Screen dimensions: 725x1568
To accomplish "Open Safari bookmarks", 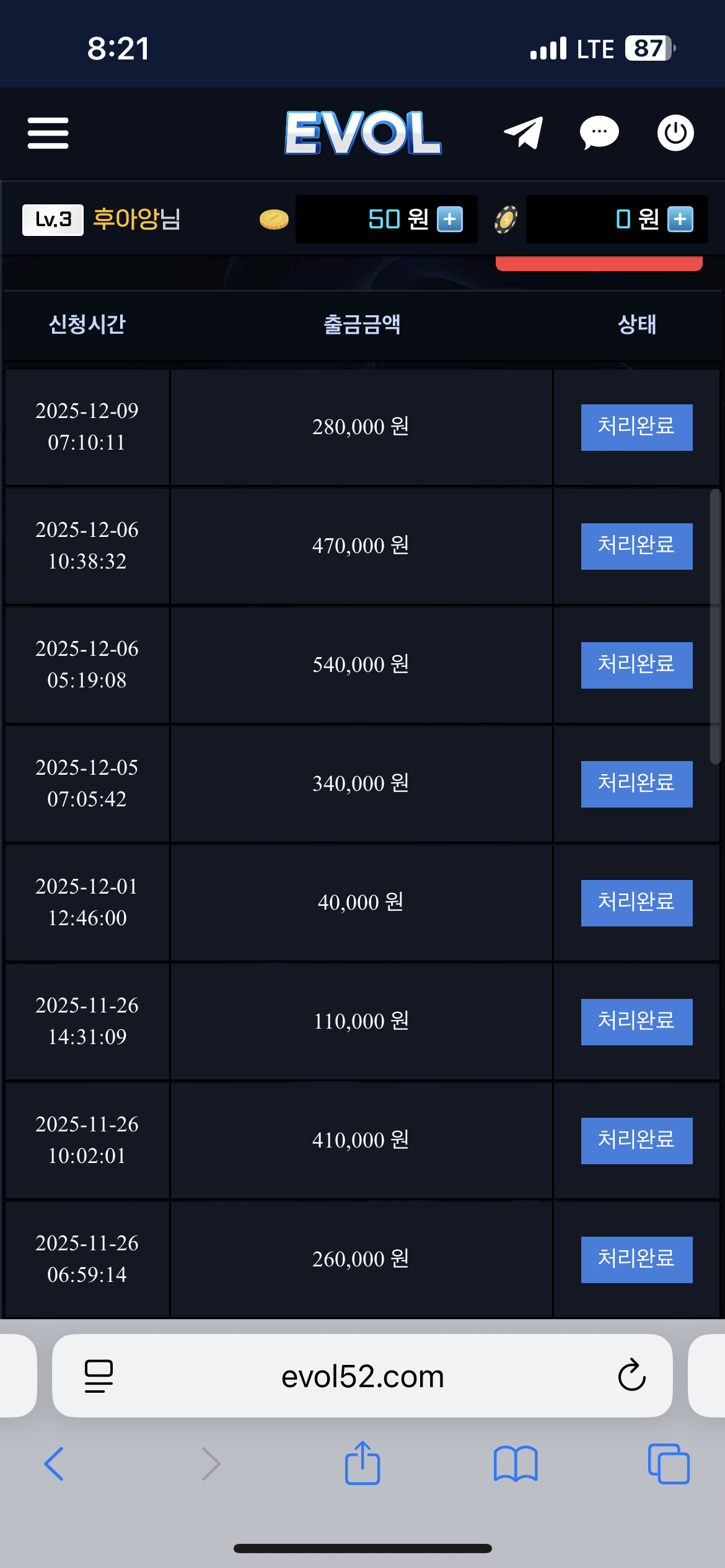I will pos(516,1464).
